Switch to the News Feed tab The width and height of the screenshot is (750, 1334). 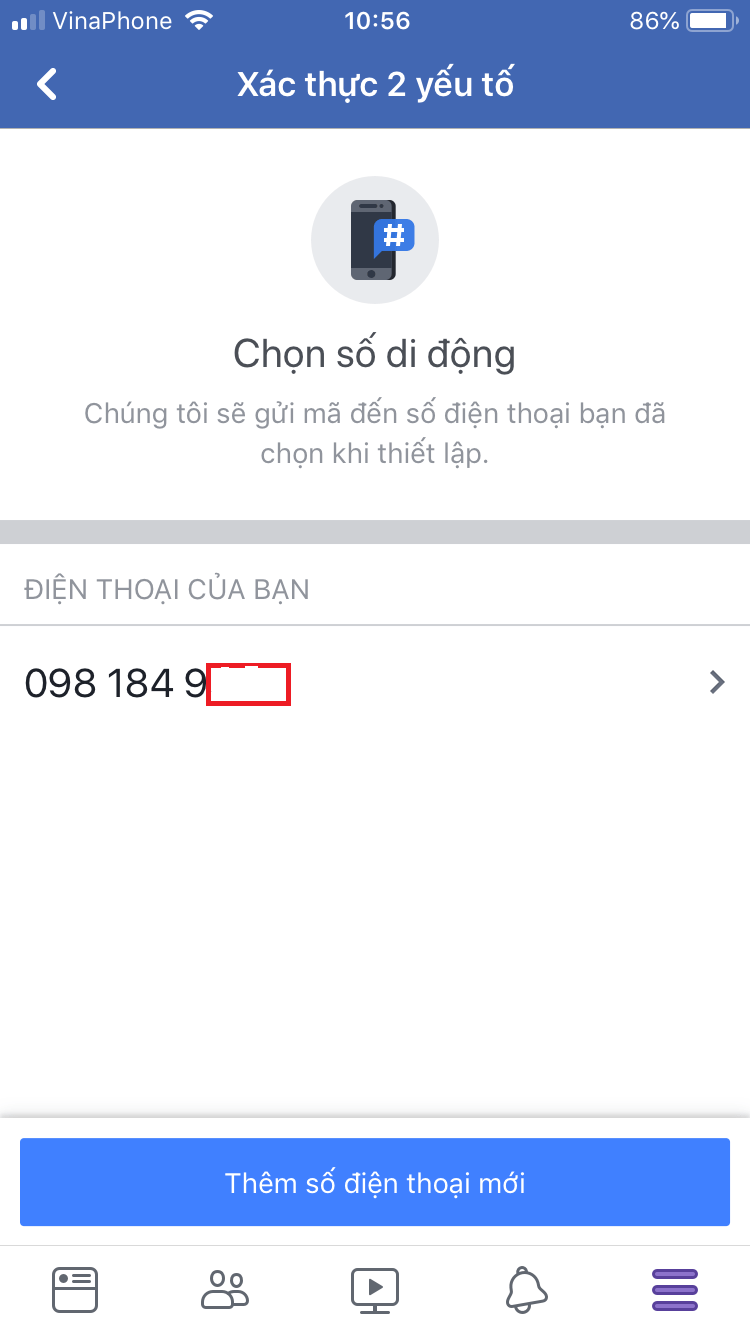point(75,1289)
